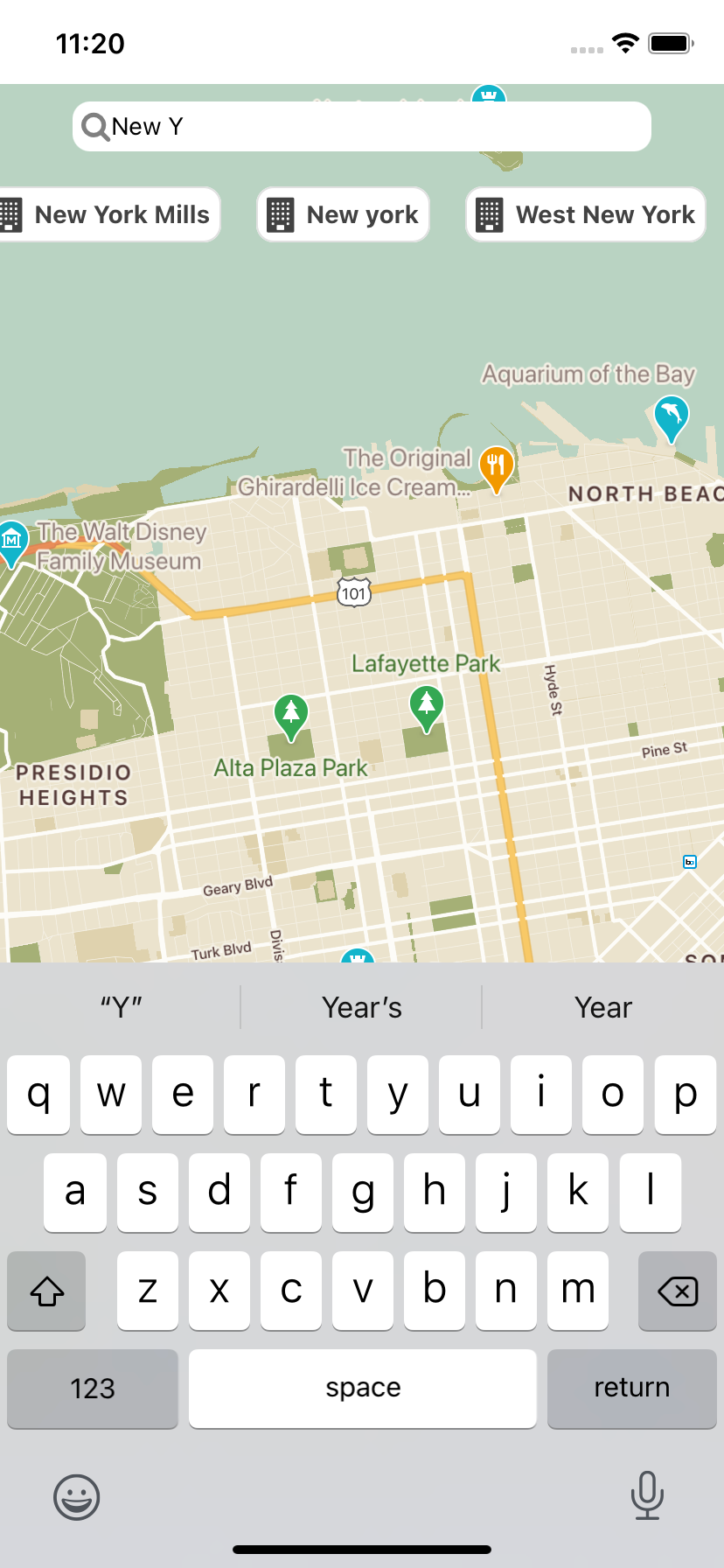Tap the Aquarium of the Bay dolphin pin
The height and width of the screenshot is (1568, 724).
670,418
